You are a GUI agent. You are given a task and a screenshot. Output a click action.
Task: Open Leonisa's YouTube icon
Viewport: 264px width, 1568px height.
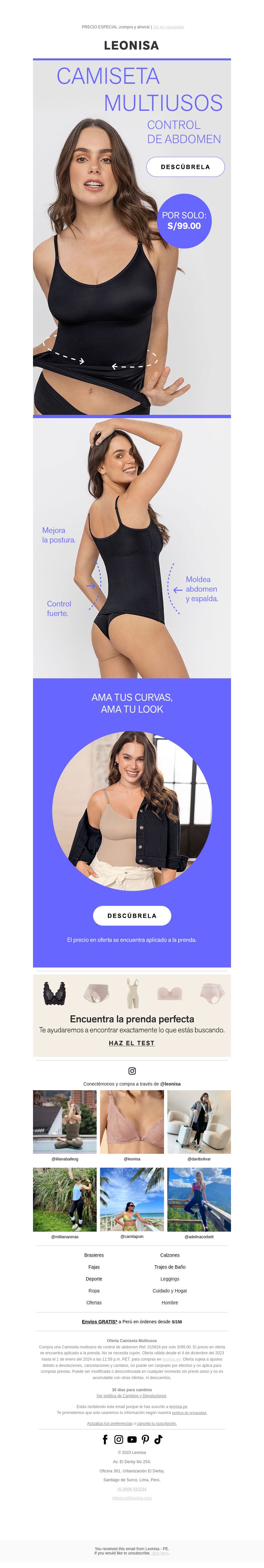pos(132,1439)
